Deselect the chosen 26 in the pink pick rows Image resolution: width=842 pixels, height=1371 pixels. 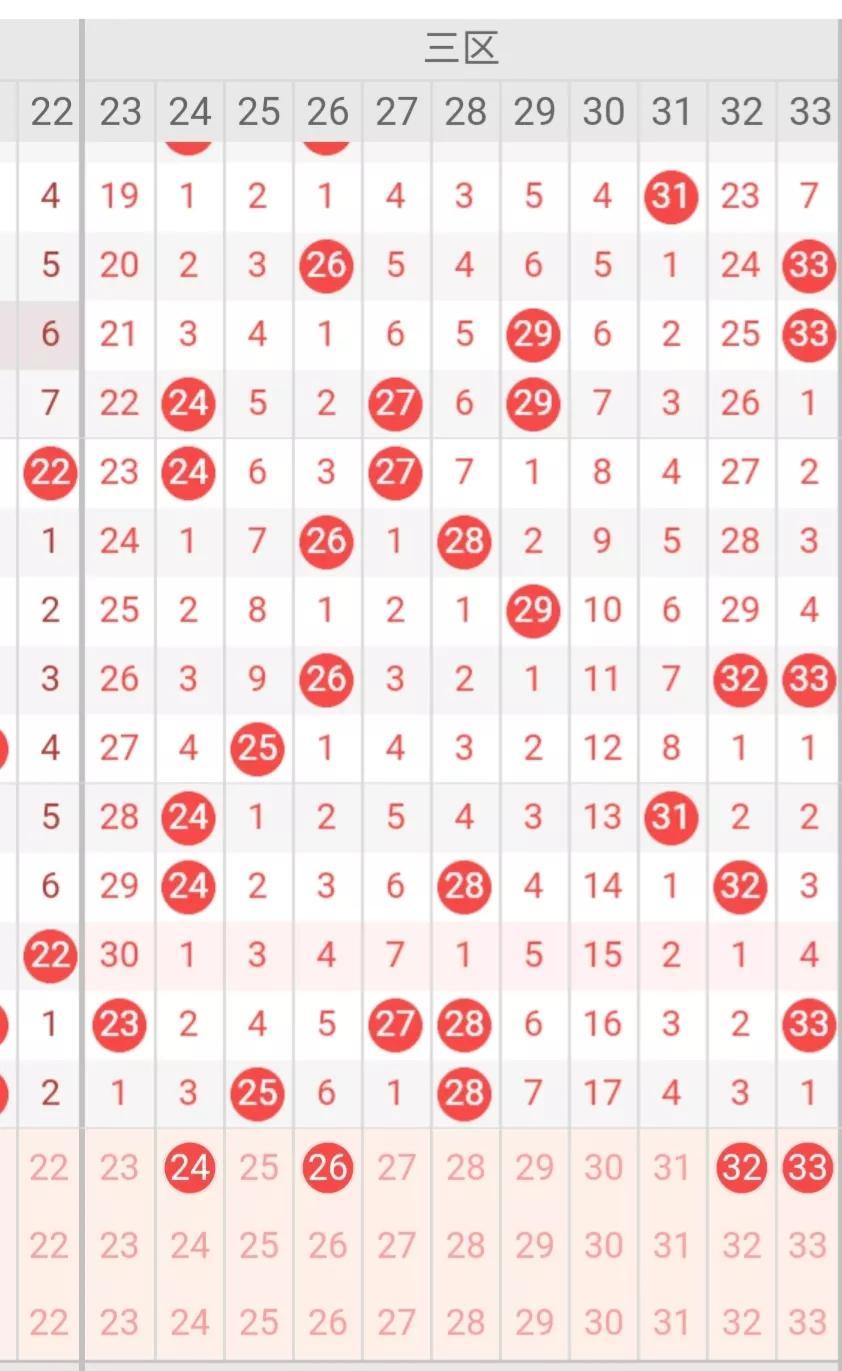pyautogui.click(x=327, y=1167)
